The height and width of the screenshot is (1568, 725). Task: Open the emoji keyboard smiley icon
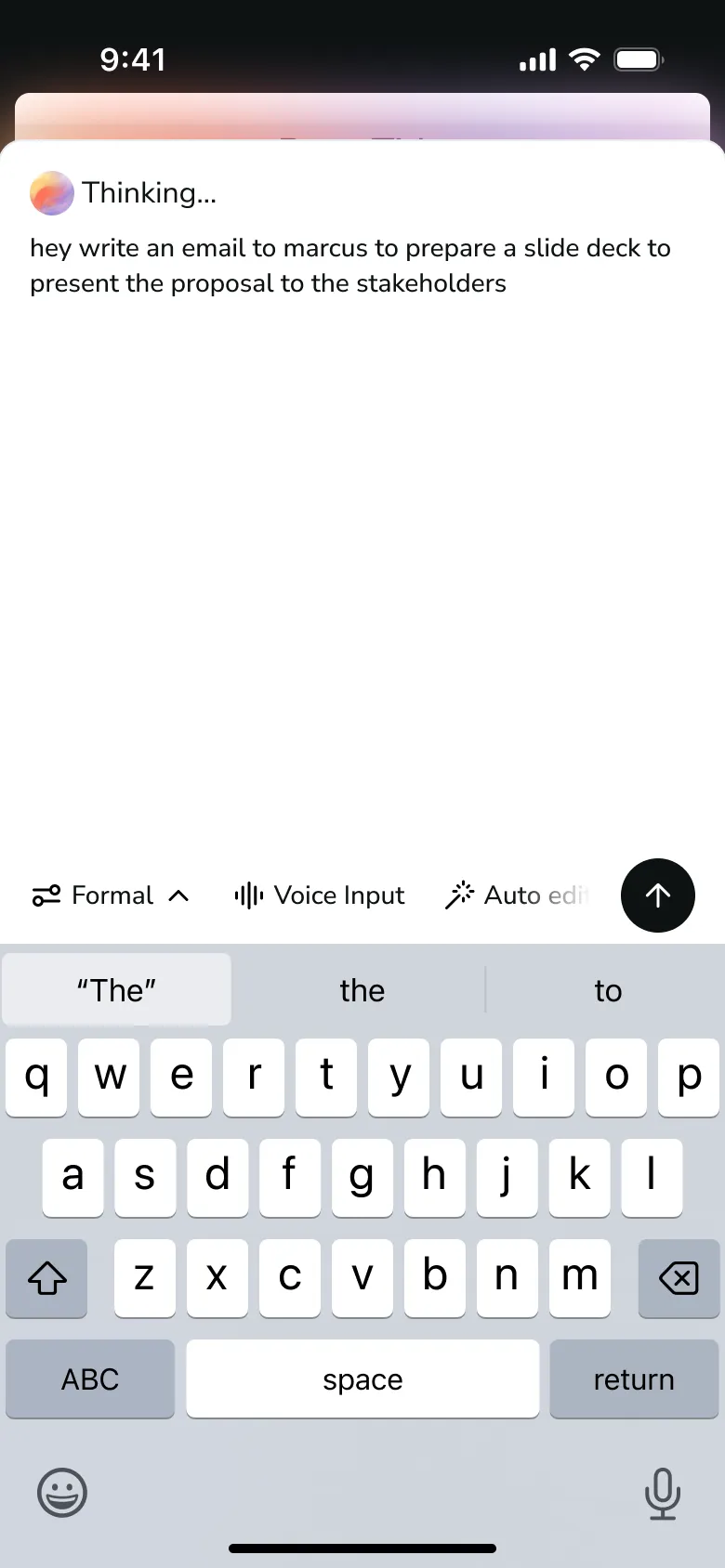coord(61,1493)
